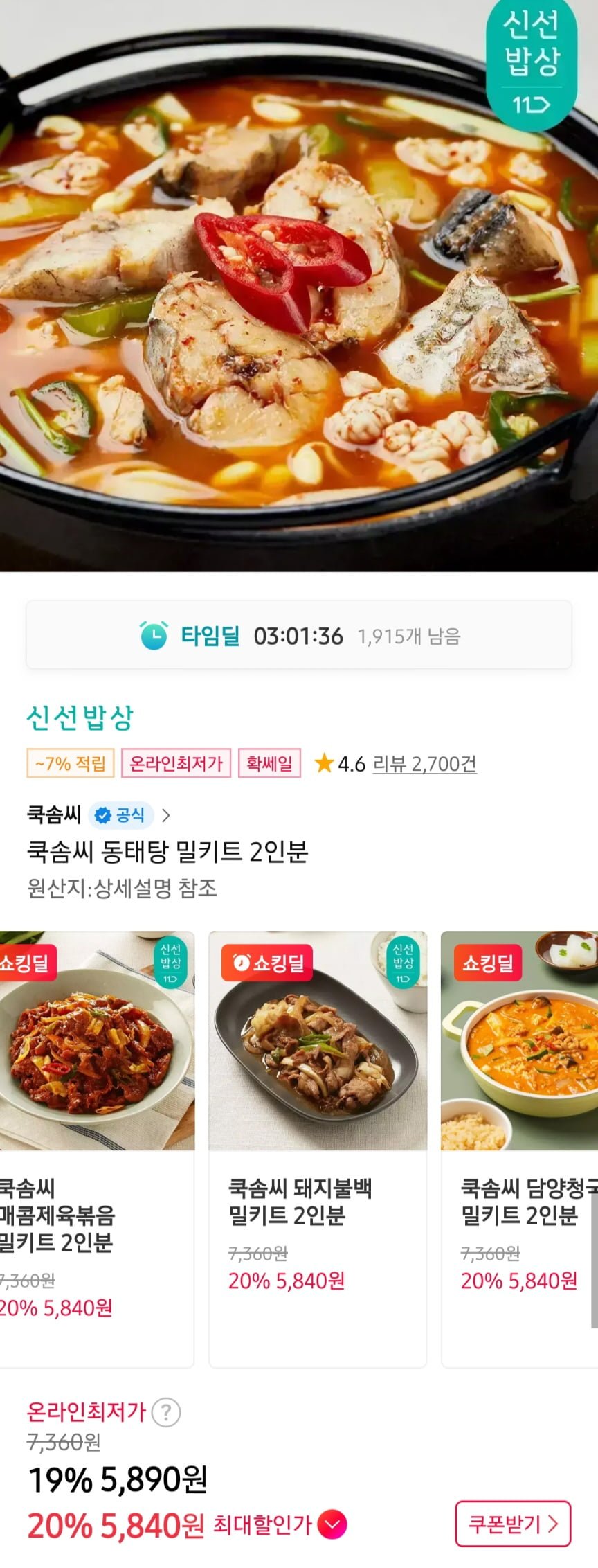The height and width of the screenshot is (1568, 598).
Task: Show the 온라인최저가 help info
Action: pos(166,1411)
